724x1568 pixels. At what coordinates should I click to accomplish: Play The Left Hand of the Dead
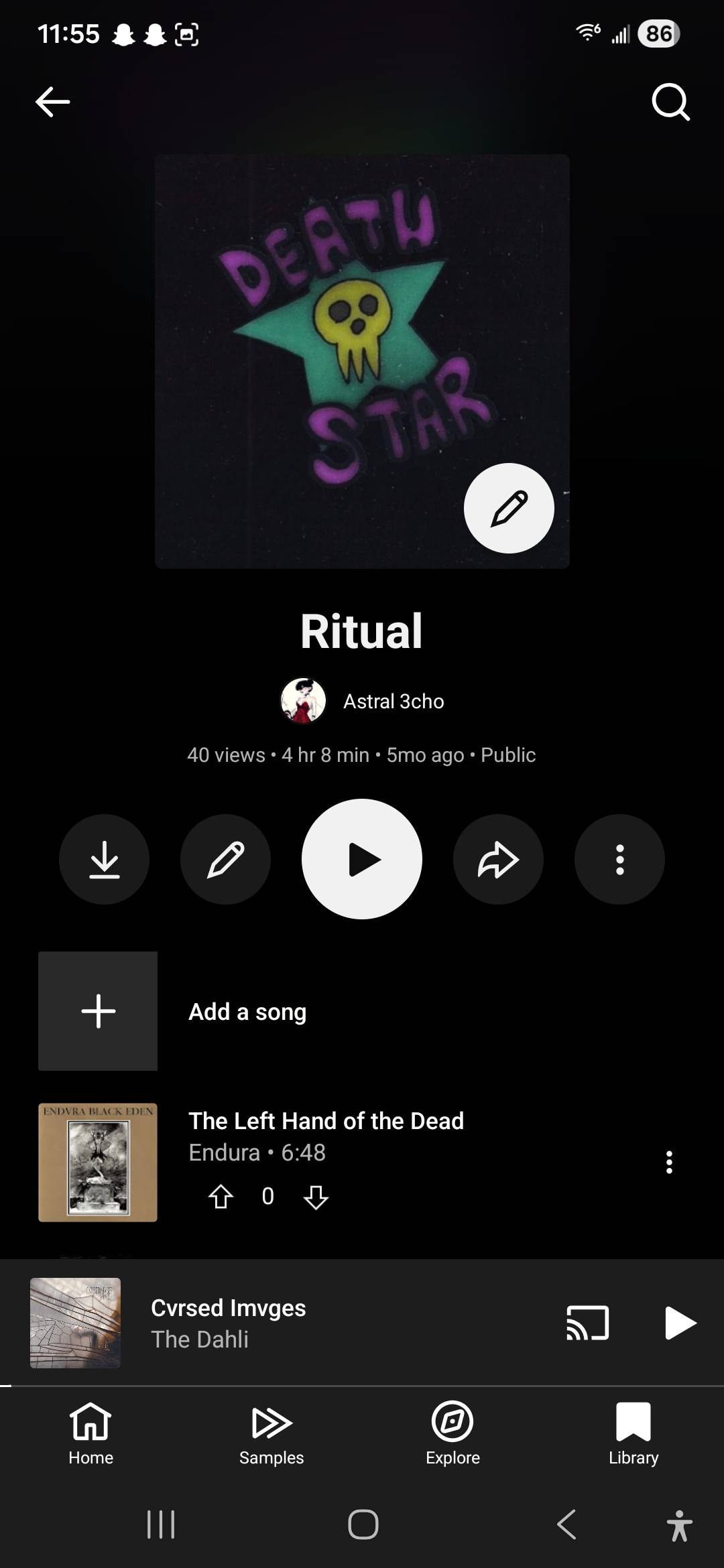click(x=326, y=1120)
